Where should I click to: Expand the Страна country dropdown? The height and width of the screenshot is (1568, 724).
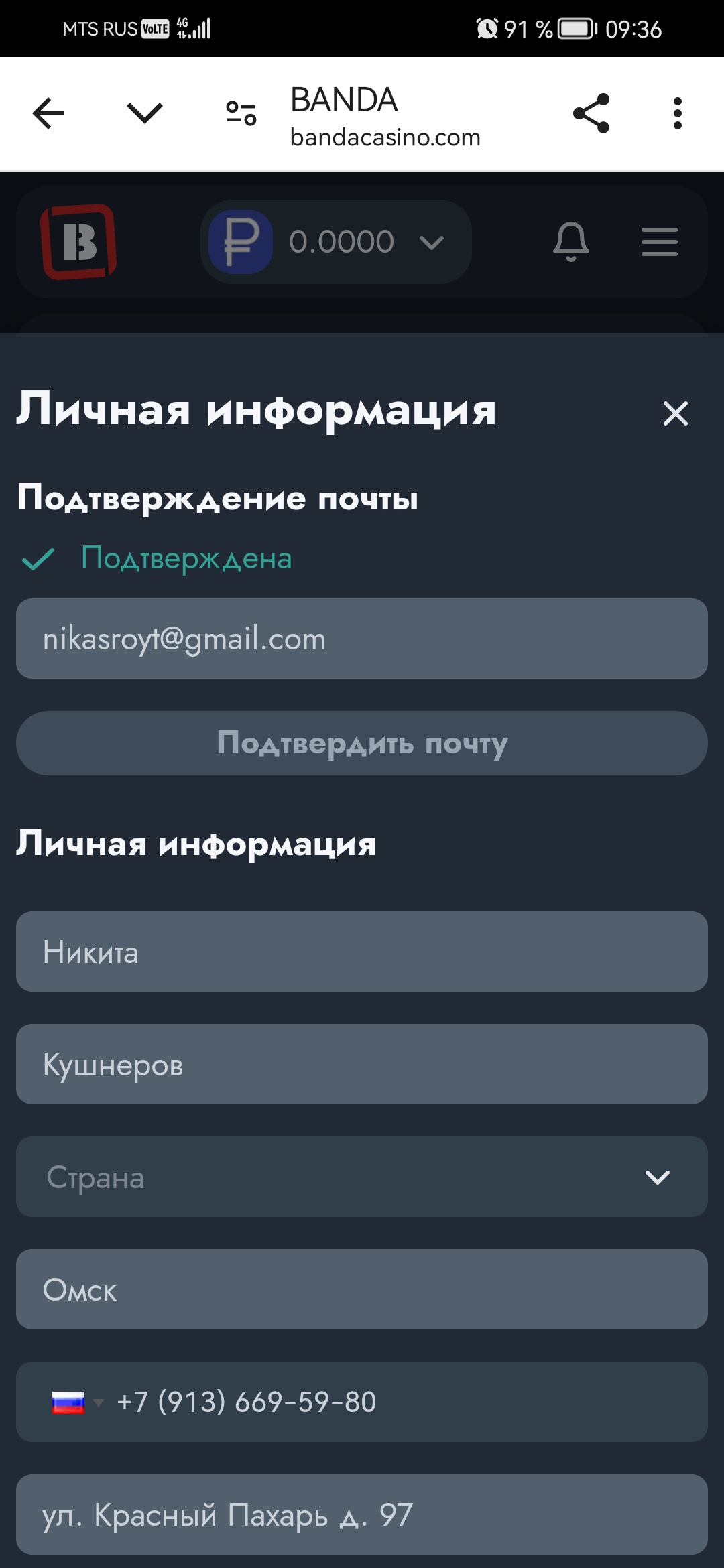point(362,1177)
